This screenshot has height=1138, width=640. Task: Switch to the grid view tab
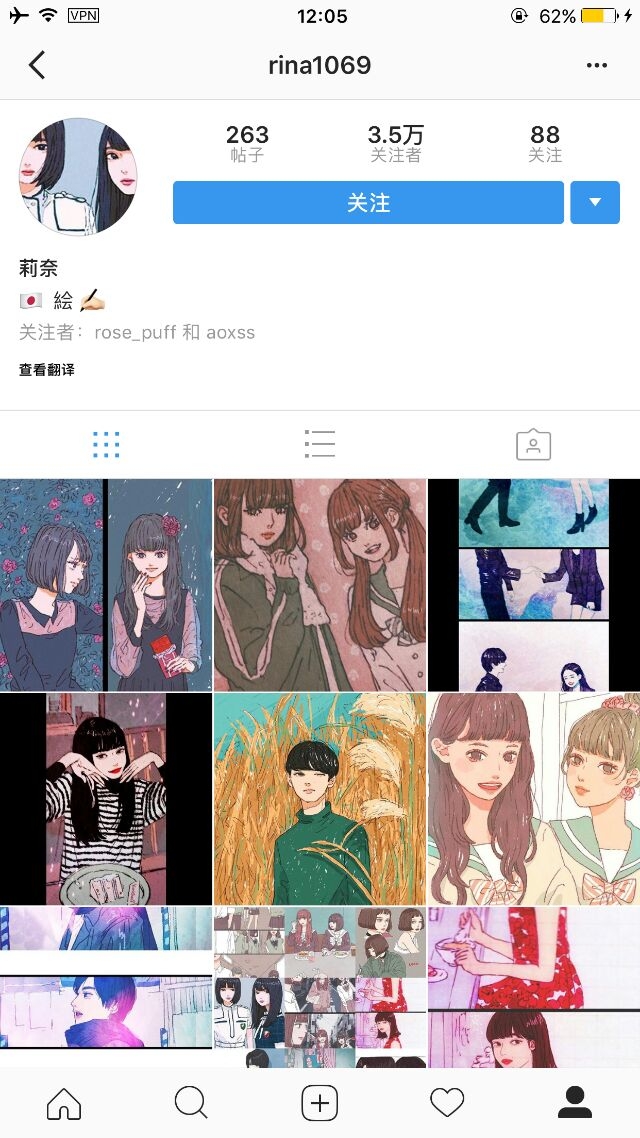click(106, 444)
